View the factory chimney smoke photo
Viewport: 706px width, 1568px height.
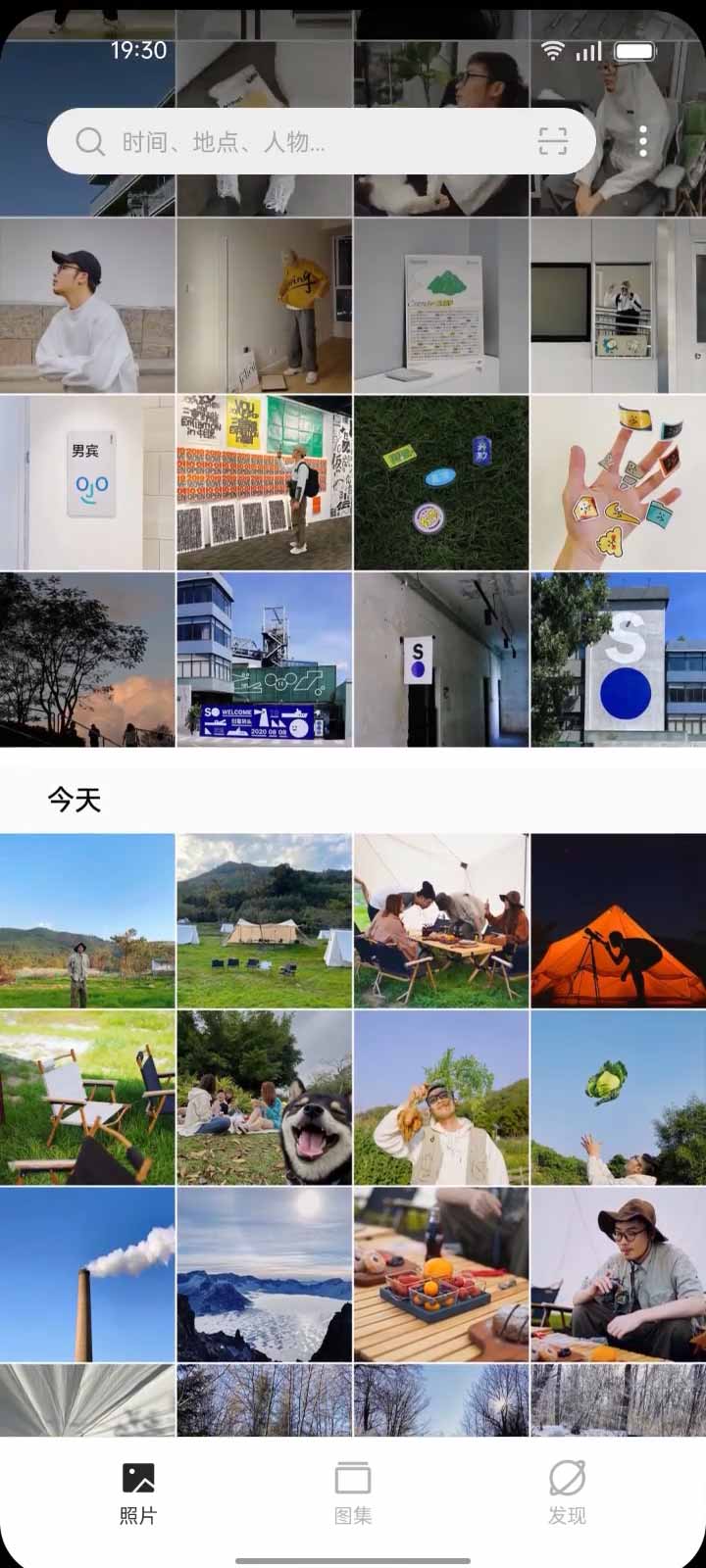point(87,1274)
